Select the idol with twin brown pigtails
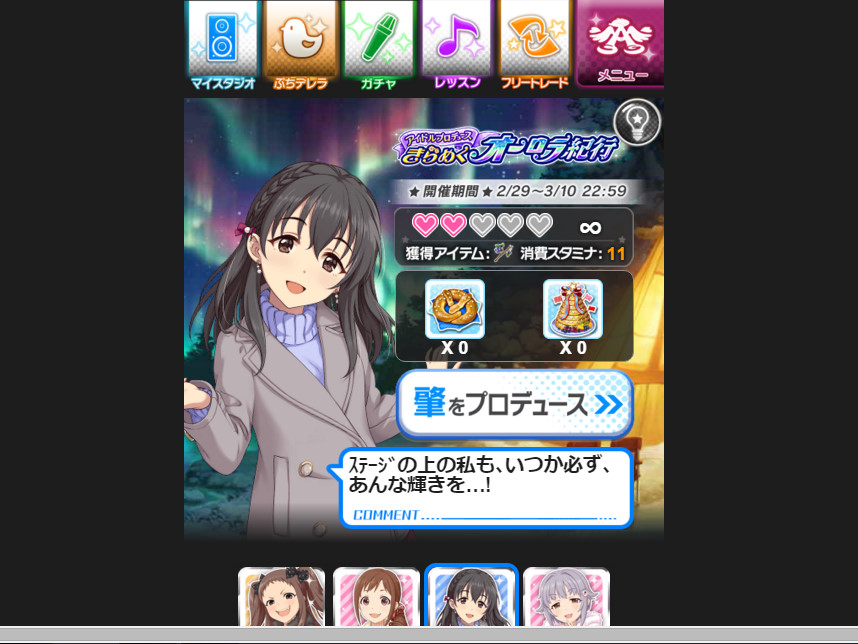 point(282,598)
